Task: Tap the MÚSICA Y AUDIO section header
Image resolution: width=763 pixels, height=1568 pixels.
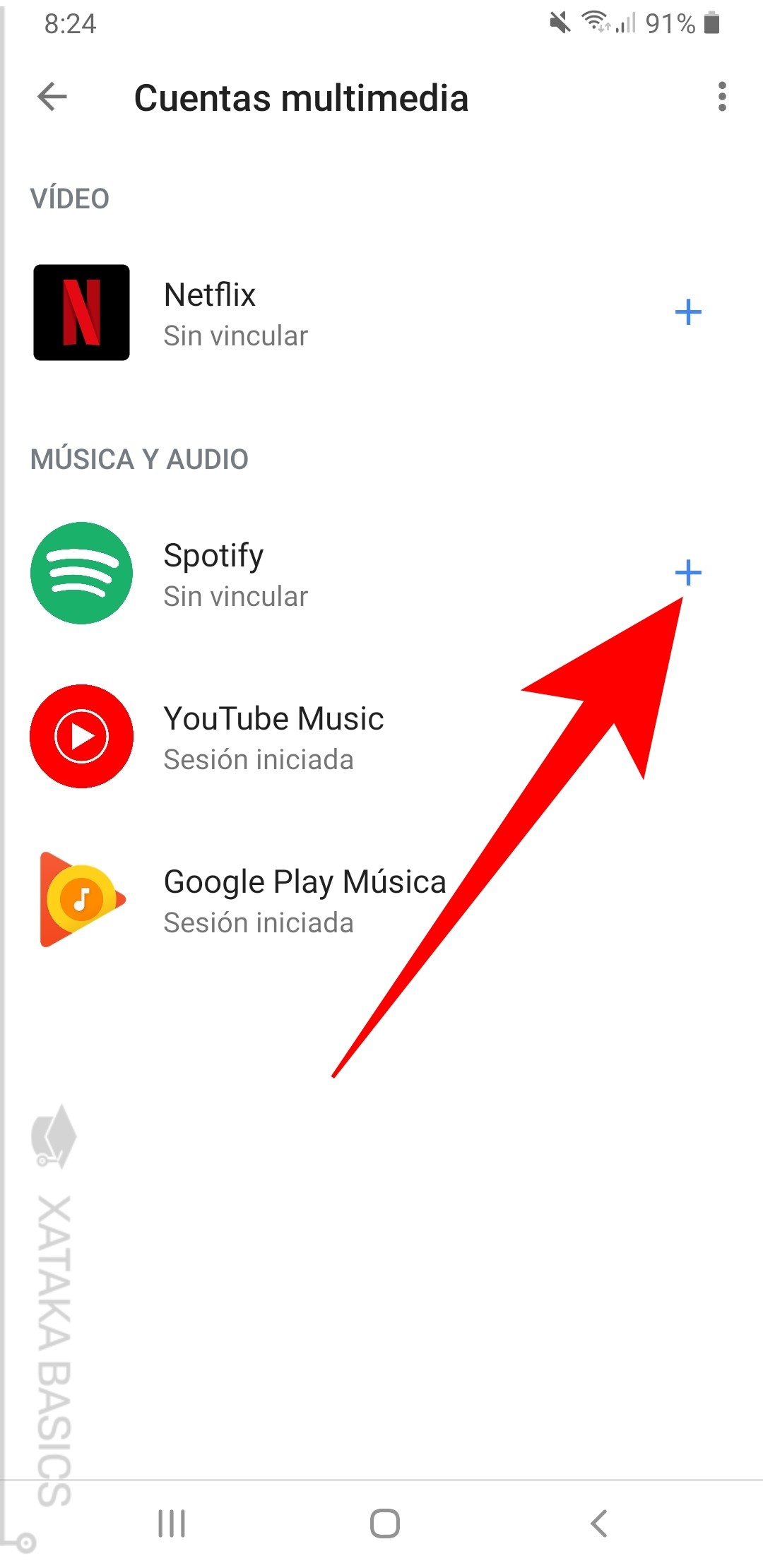Action: (139, 459)
